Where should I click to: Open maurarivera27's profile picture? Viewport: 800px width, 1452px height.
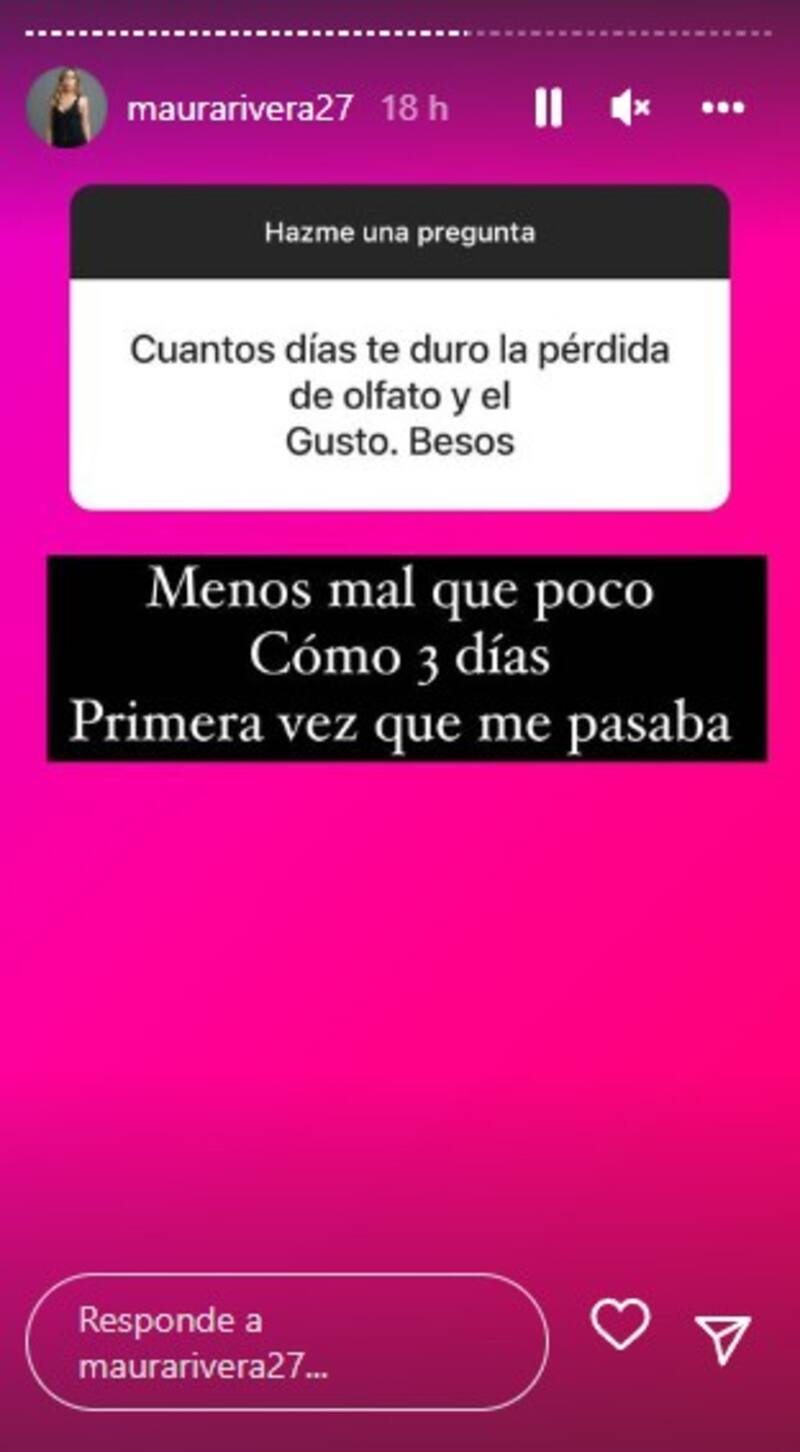tap(66, 108)
